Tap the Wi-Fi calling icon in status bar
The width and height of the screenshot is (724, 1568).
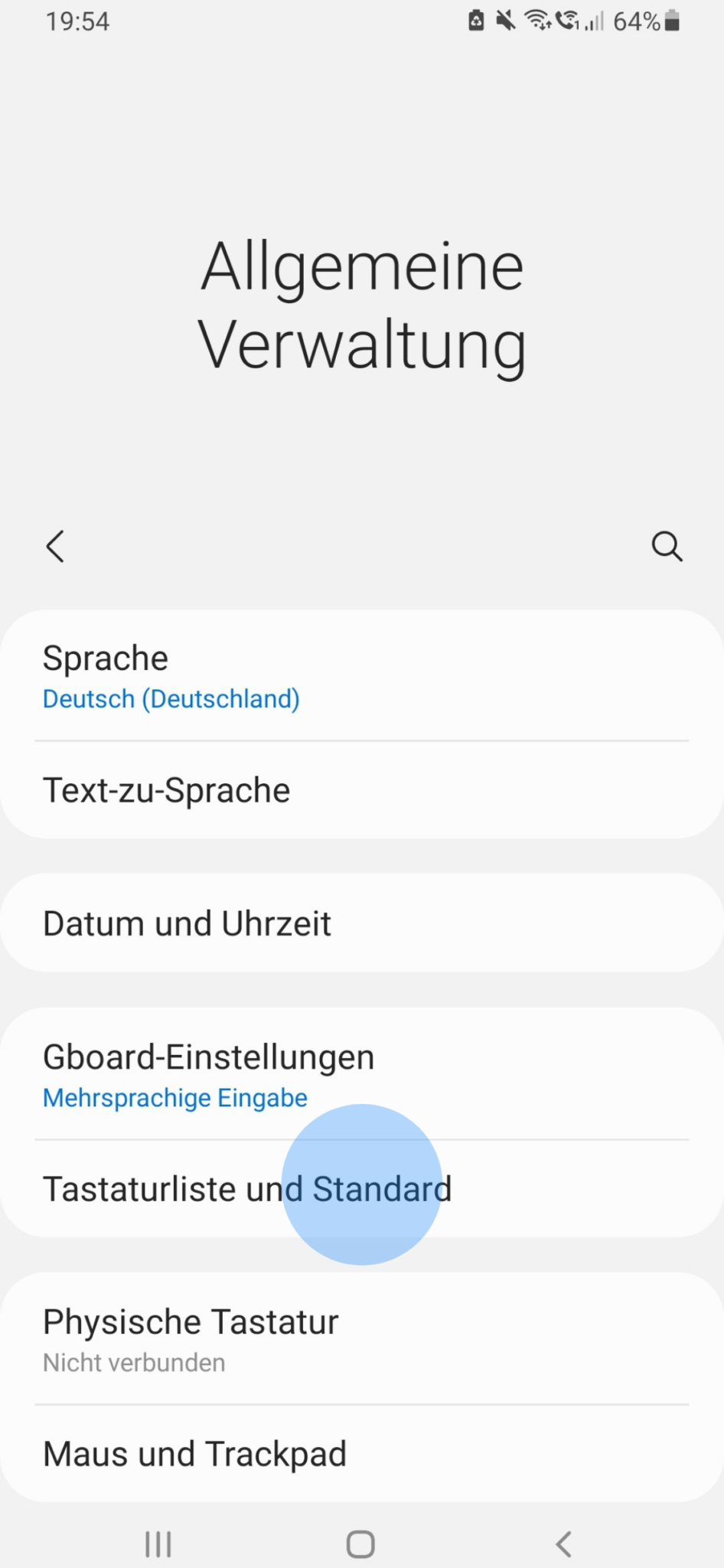tap(568, 21)
